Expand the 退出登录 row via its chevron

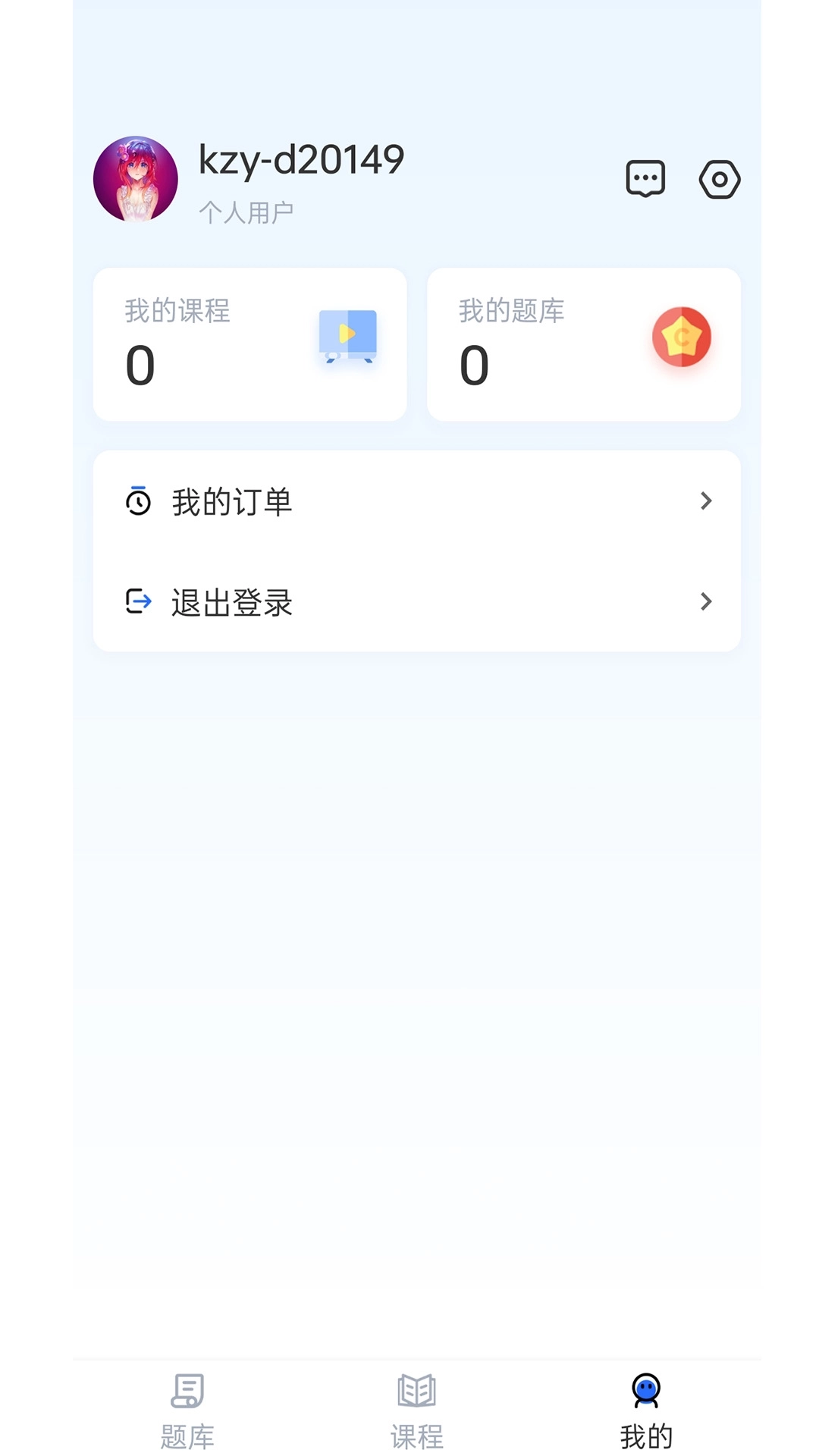(x=707, y=601)
